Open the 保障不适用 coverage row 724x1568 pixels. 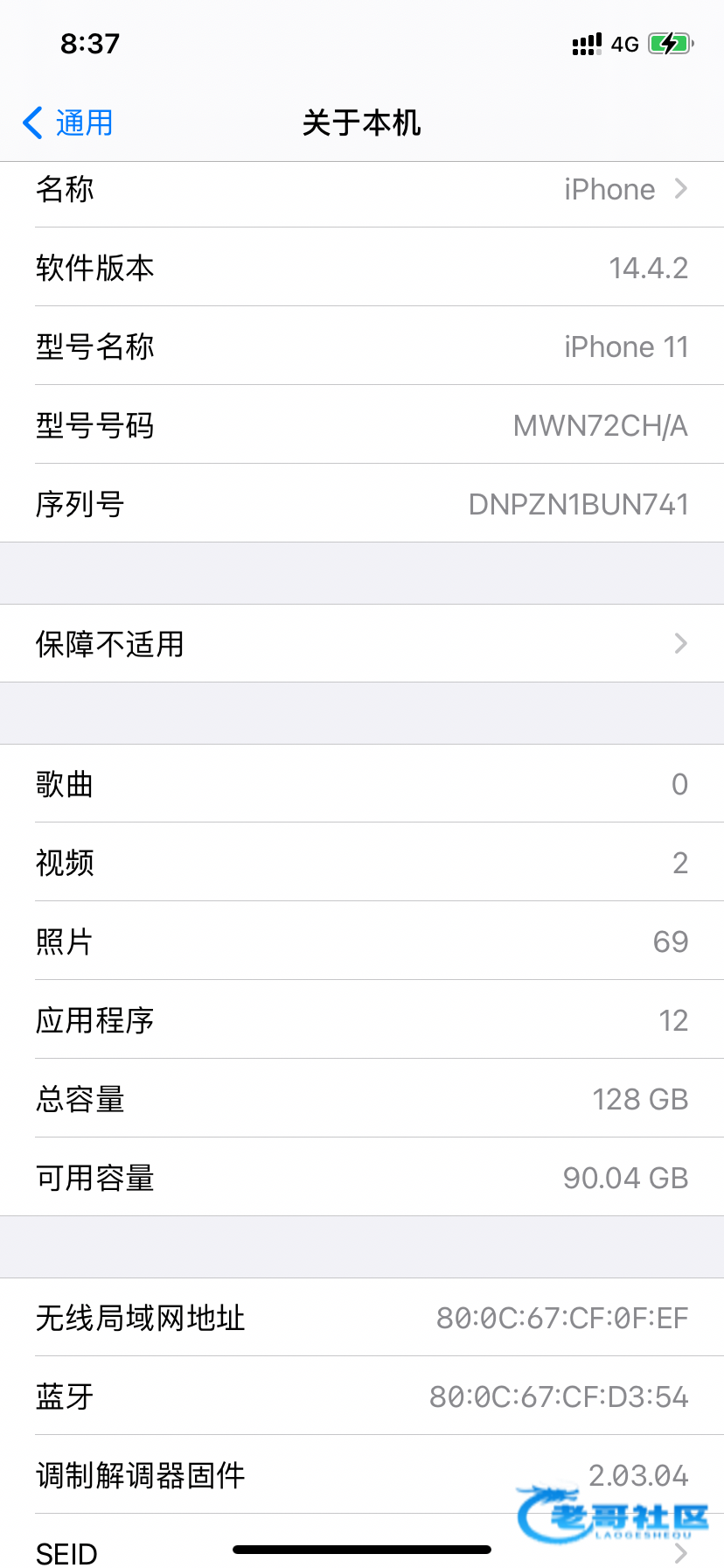(362, 644)
